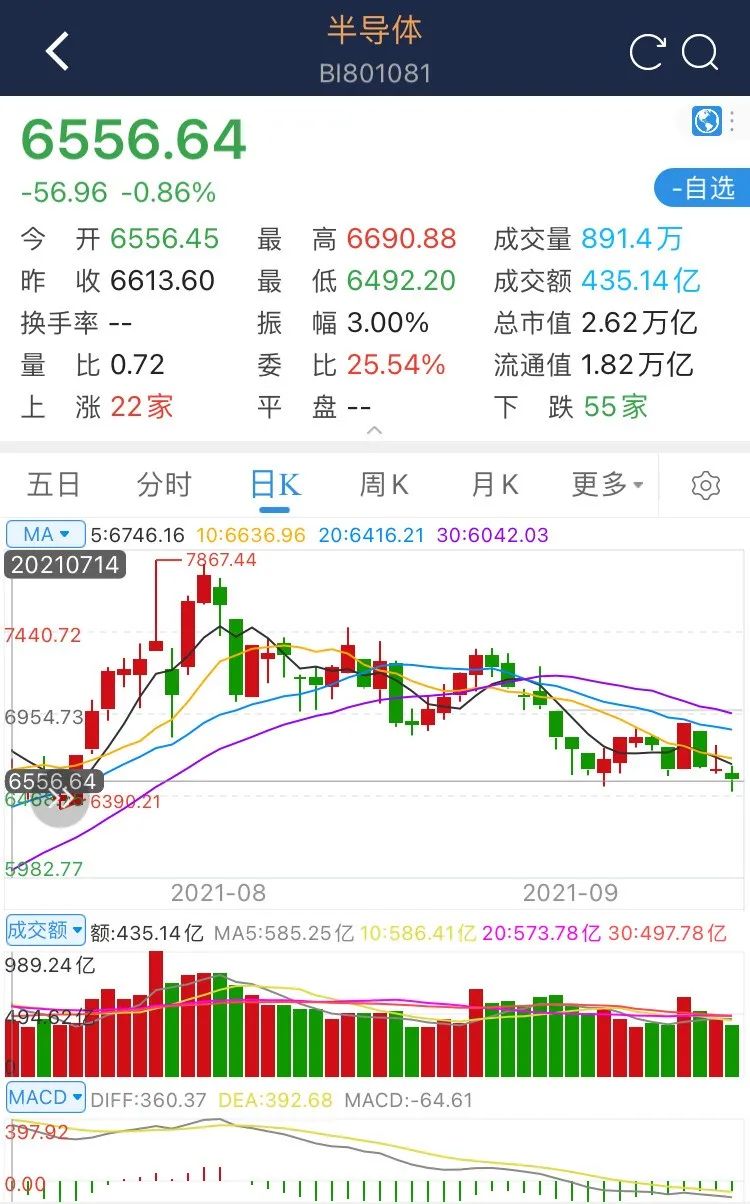This screenshot has height=1204, width=750.
Task: Collapse the quote details panel
Action: (x=375, y=431)
